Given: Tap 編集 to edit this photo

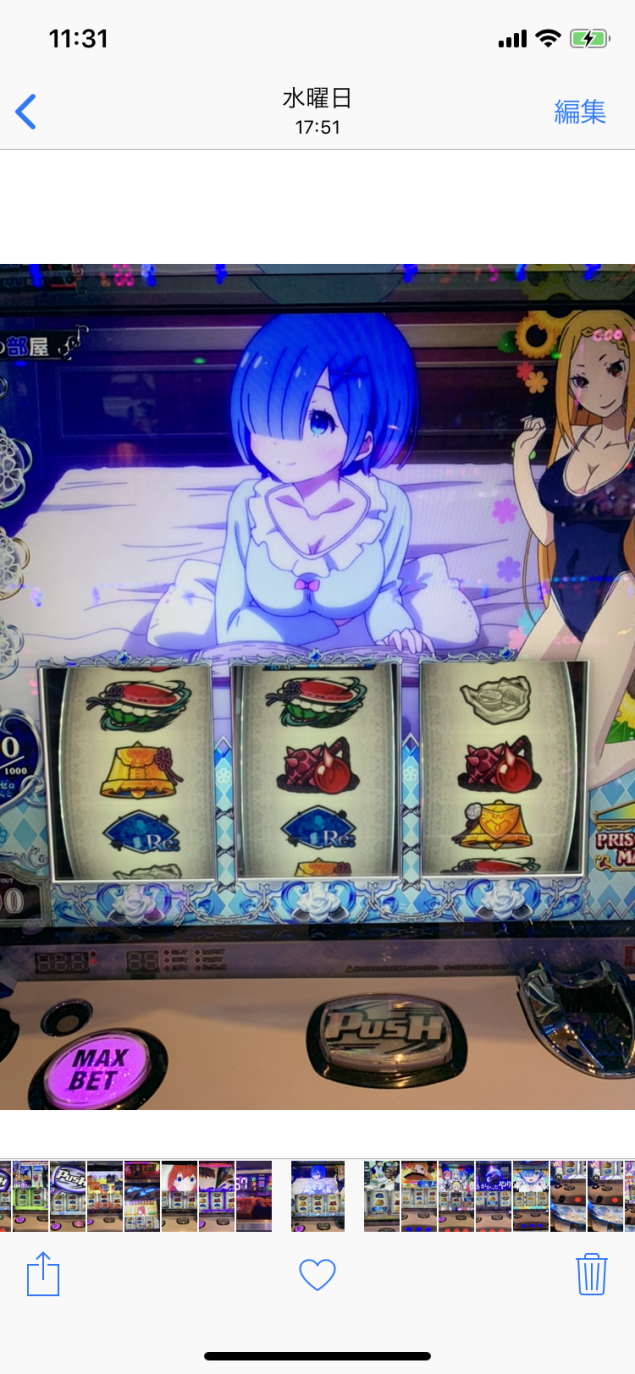Looking at the screenshot, I should 580,112.
